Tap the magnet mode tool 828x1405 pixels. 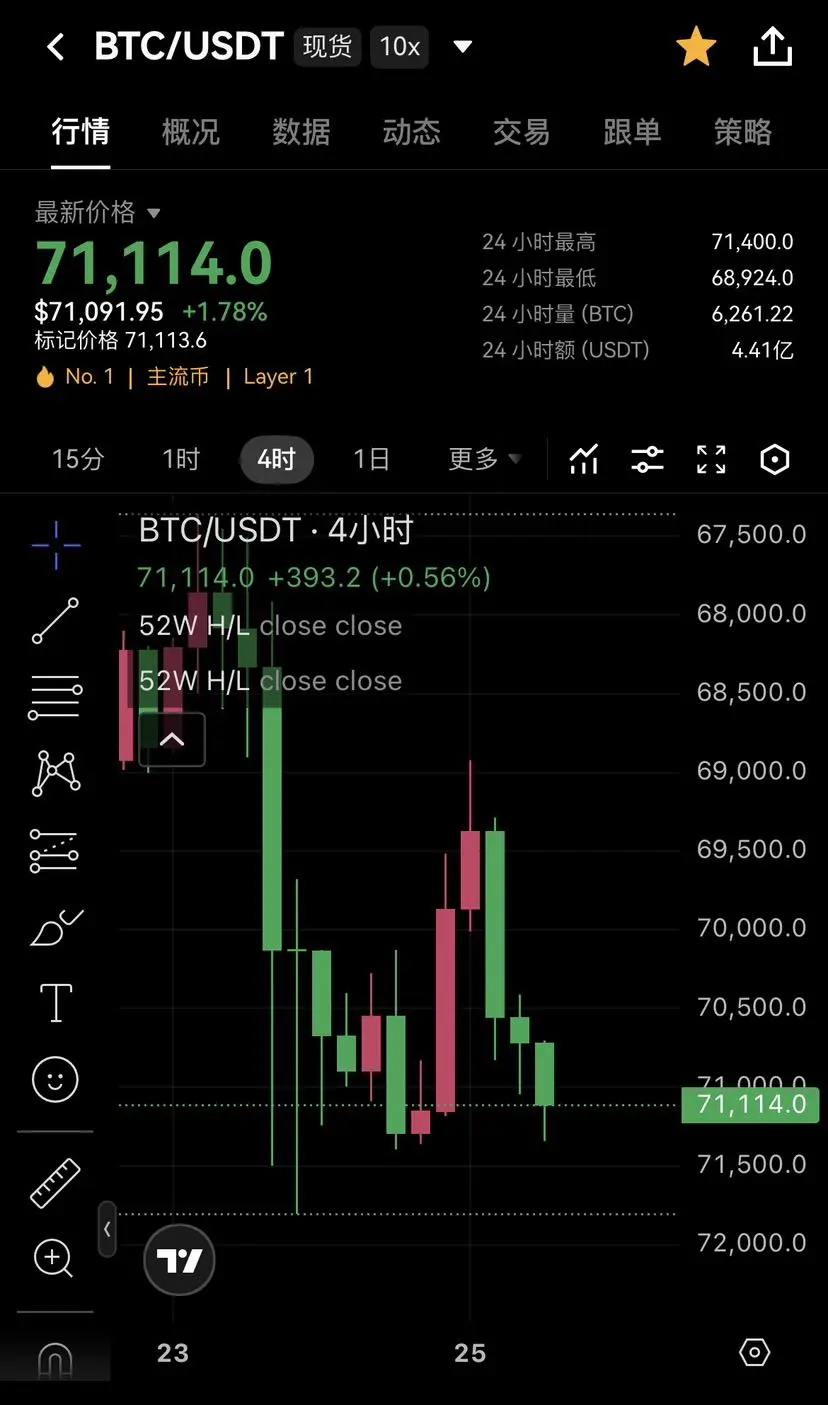pyautogui.click(x=56, y=1360)
